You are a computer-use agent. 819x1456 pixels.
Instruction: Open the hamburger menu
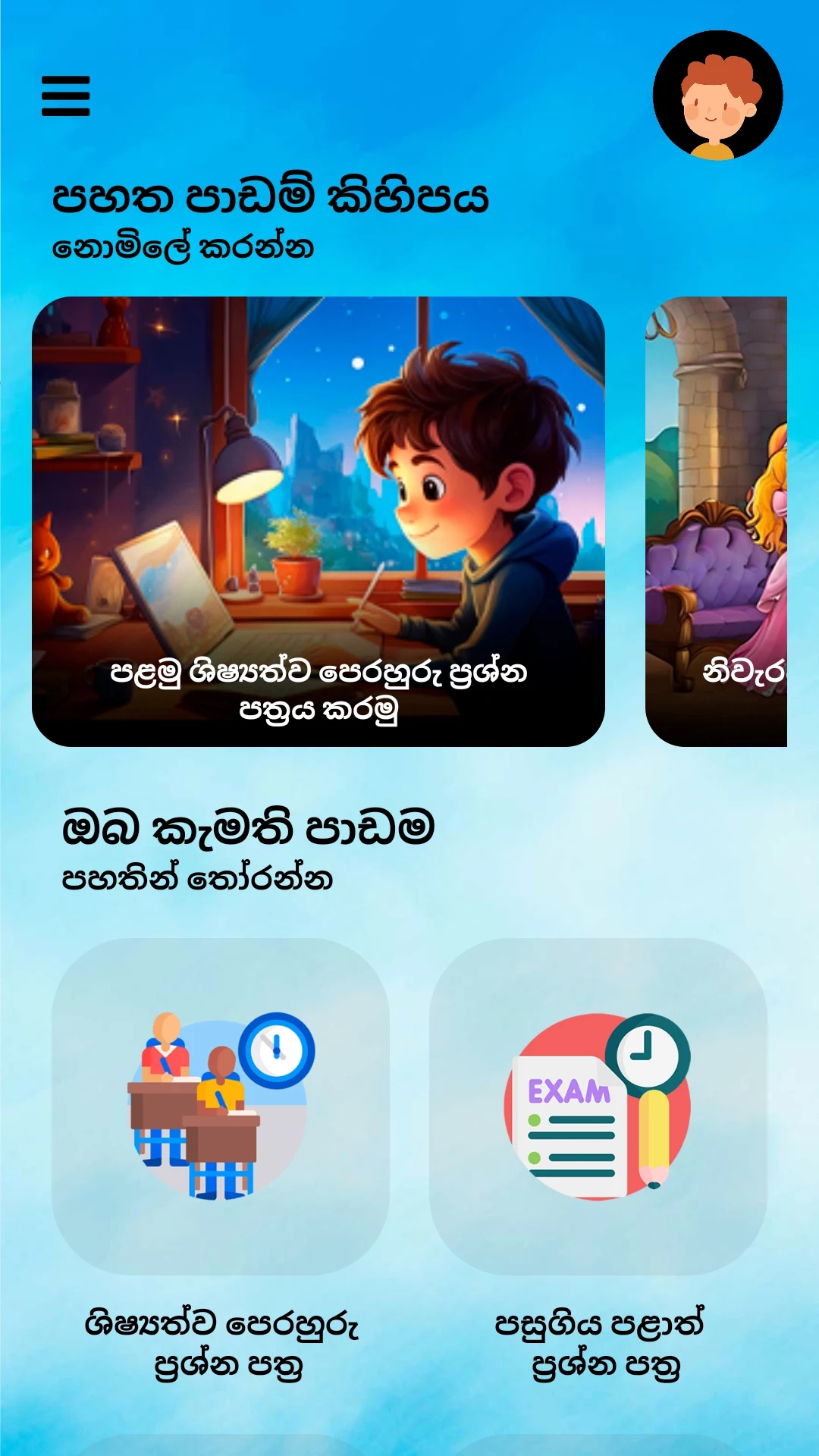coord(66,96)
